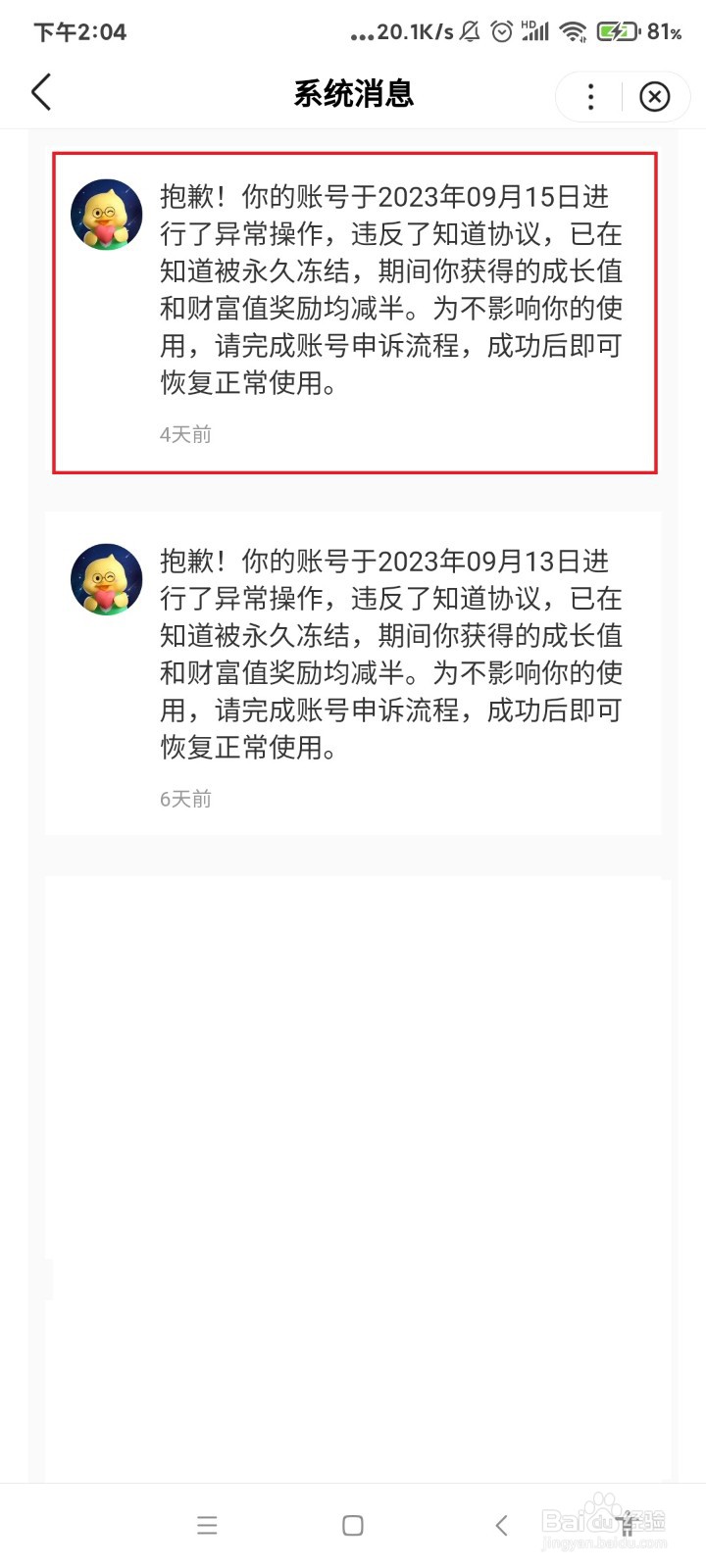Tap the mute notification icon in status bar

[x=468, y=31]
